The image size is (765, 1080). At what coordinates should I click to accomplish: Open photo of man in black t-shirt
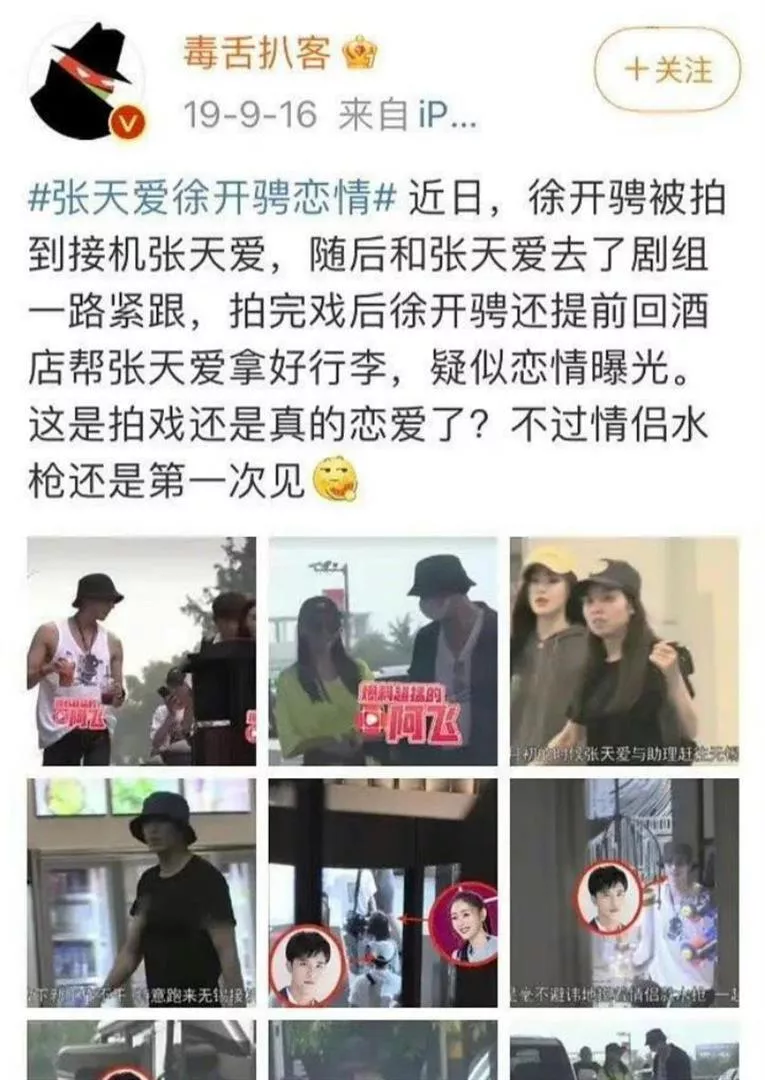click(141, 893)
